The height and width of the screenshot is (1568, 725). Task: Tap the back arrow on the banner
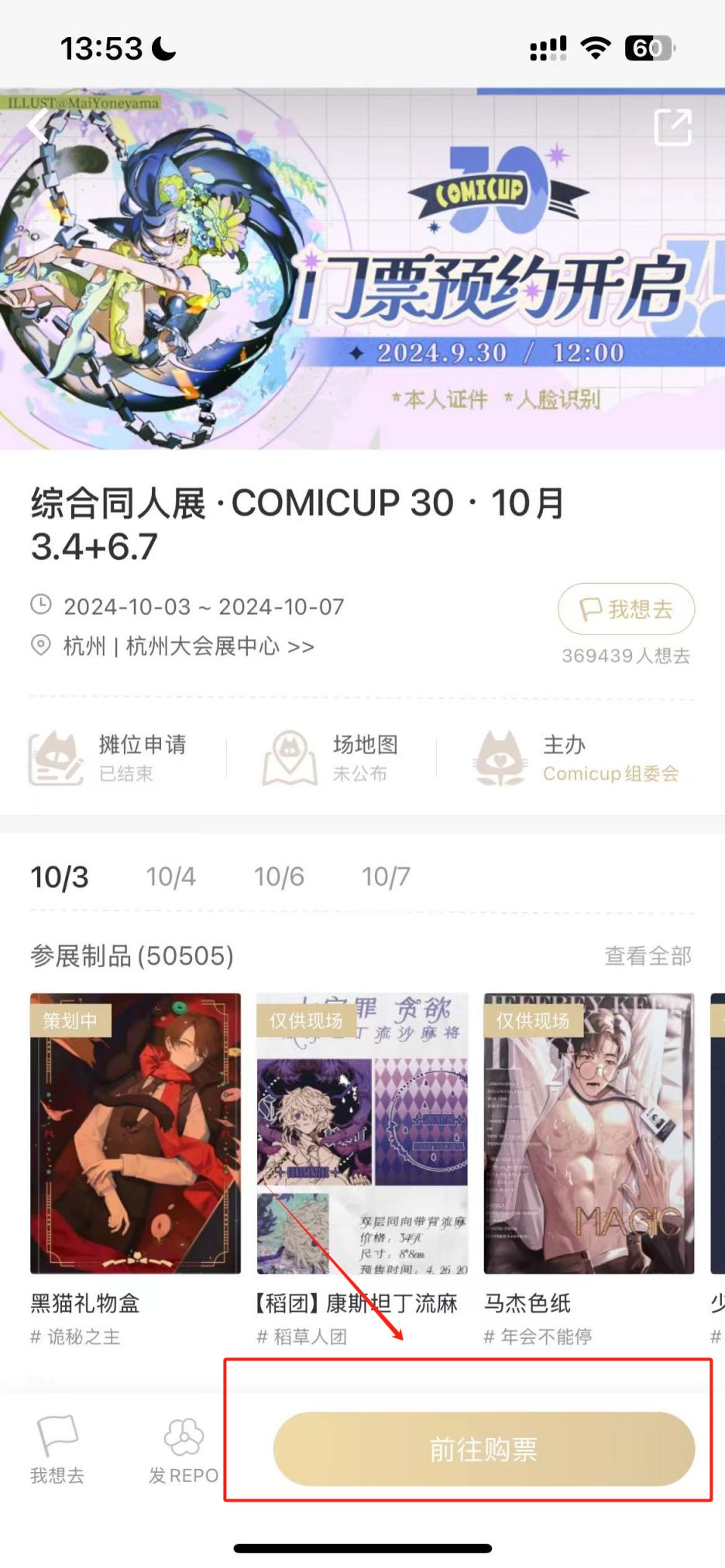(36, 125)
